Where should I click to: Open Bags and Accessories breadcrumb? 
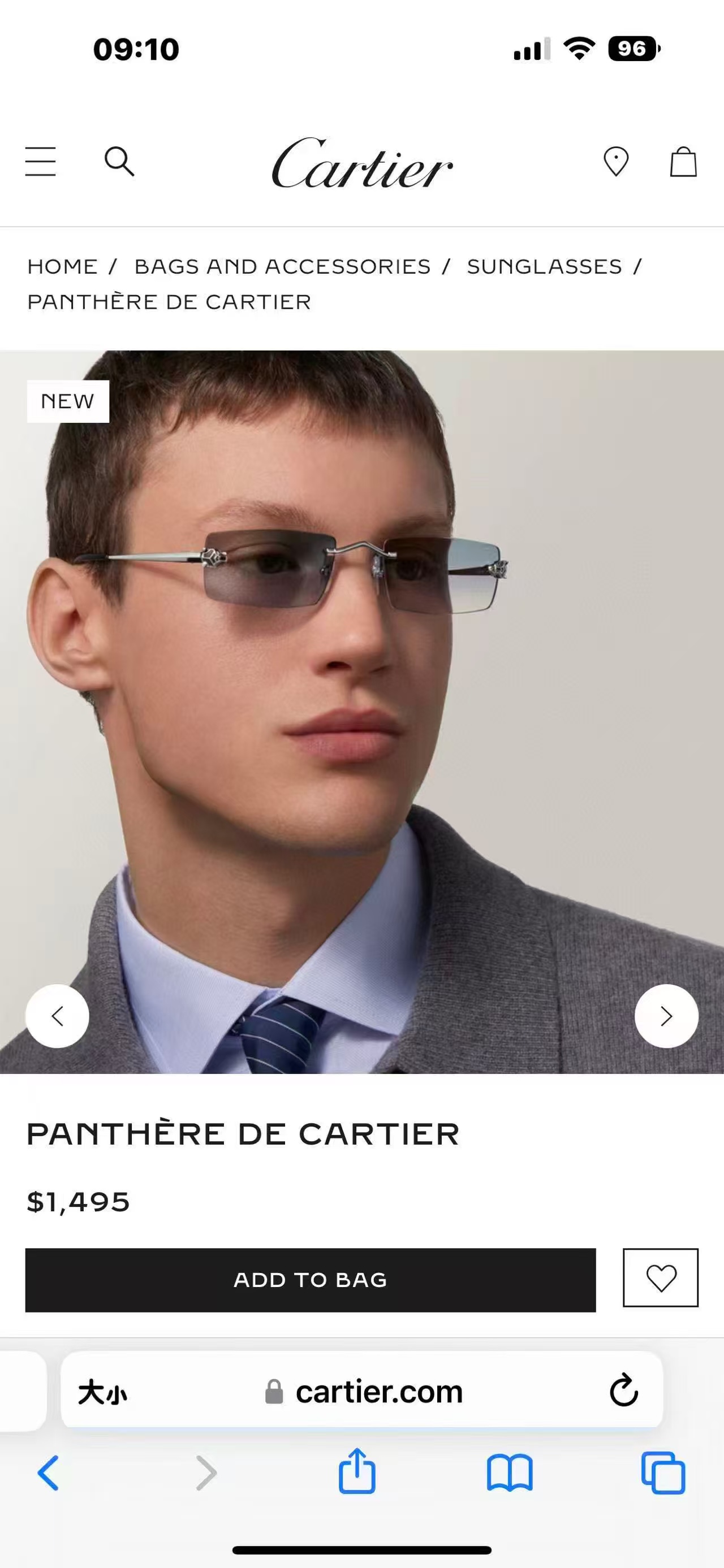283,267
